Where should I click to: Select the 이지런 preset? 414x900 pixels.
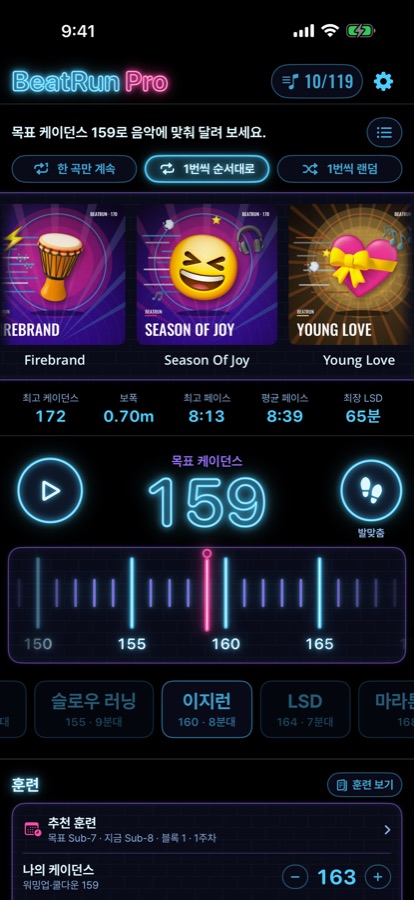coord(207,709)
